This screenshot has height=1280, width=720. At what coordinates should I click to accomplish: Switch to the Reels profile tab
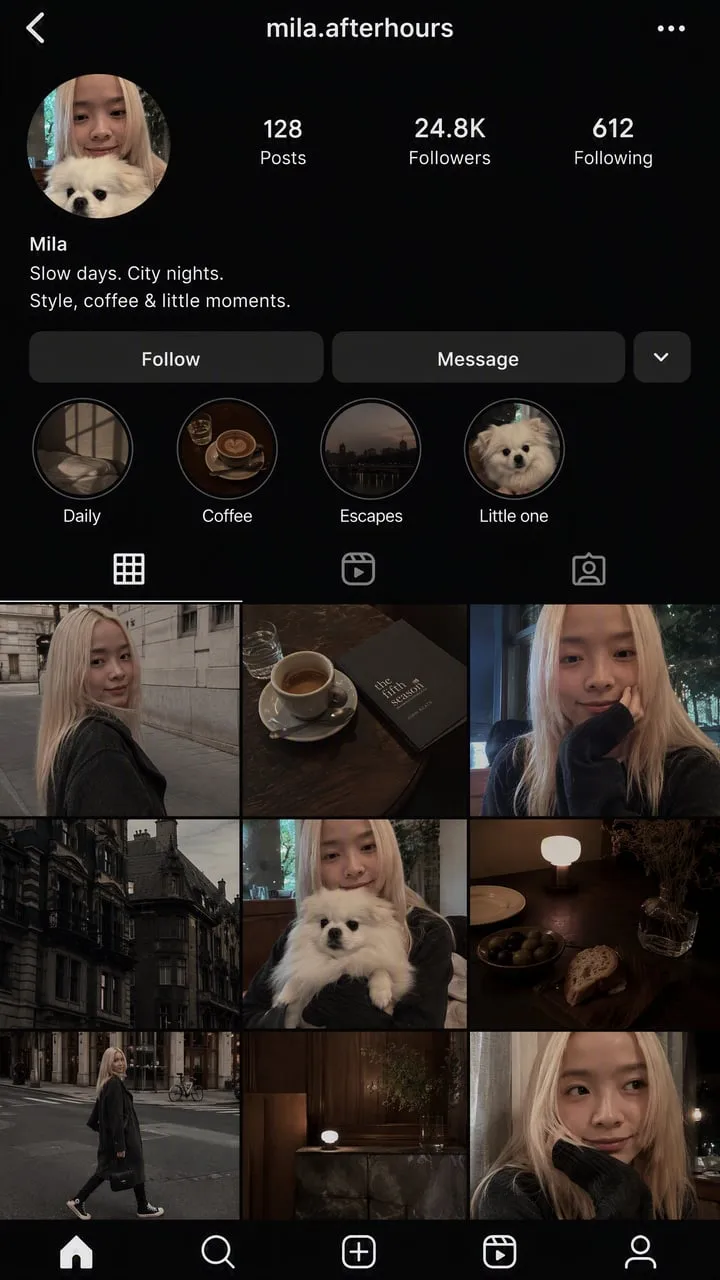[358, 569]
